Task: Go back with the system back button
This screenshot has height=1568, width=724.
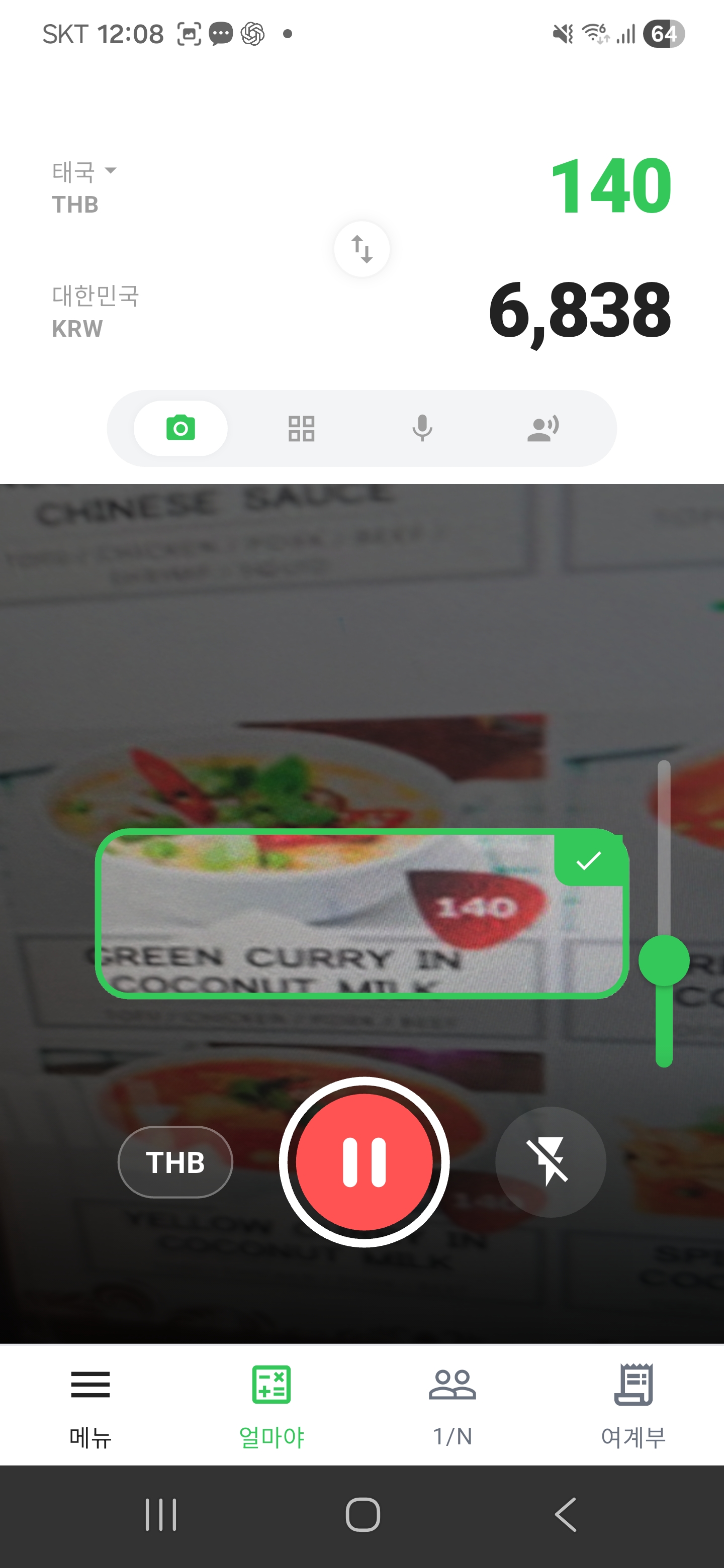Action: pos(566,1514)
